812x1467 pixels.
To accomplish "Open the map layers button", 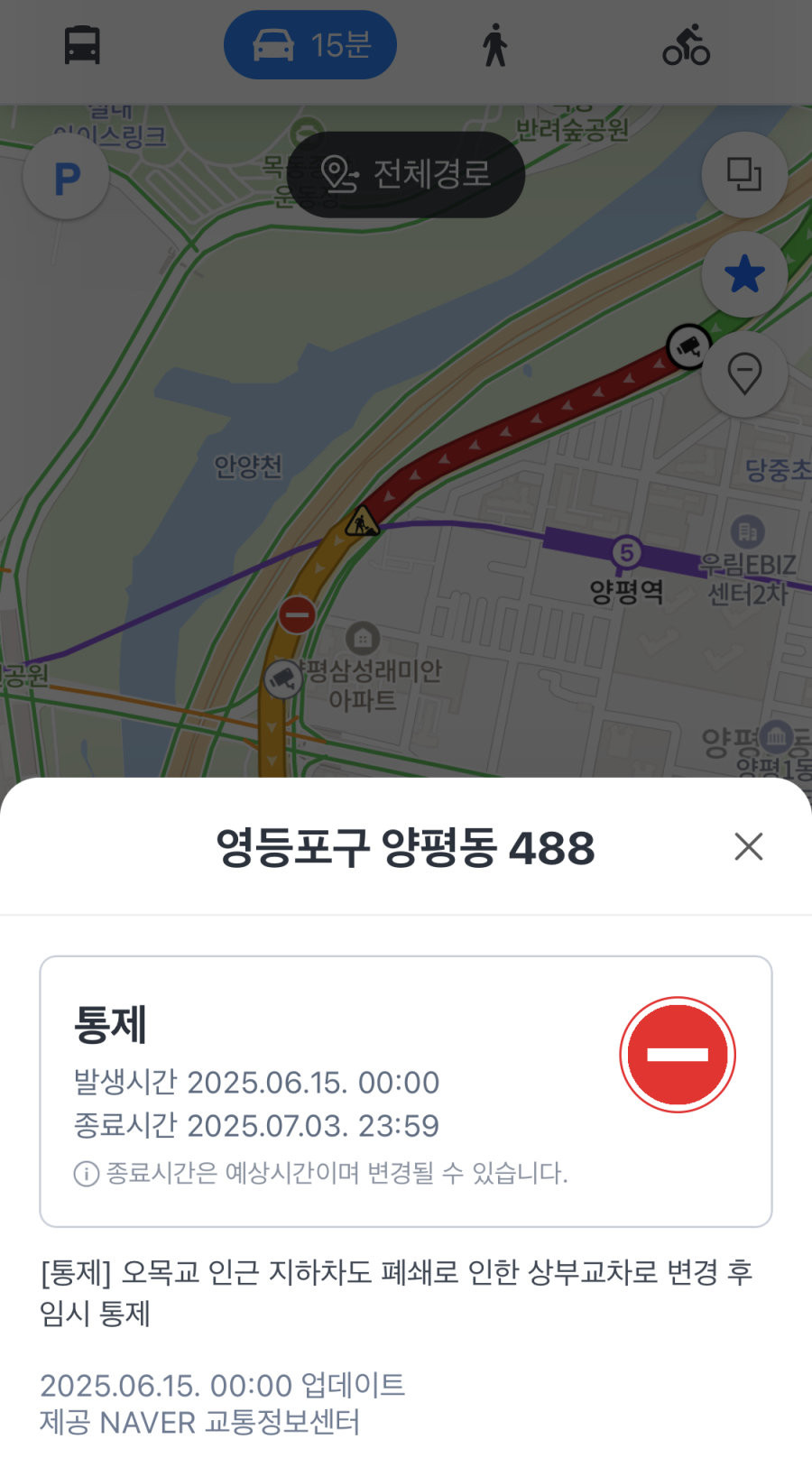I will point(743,174).
